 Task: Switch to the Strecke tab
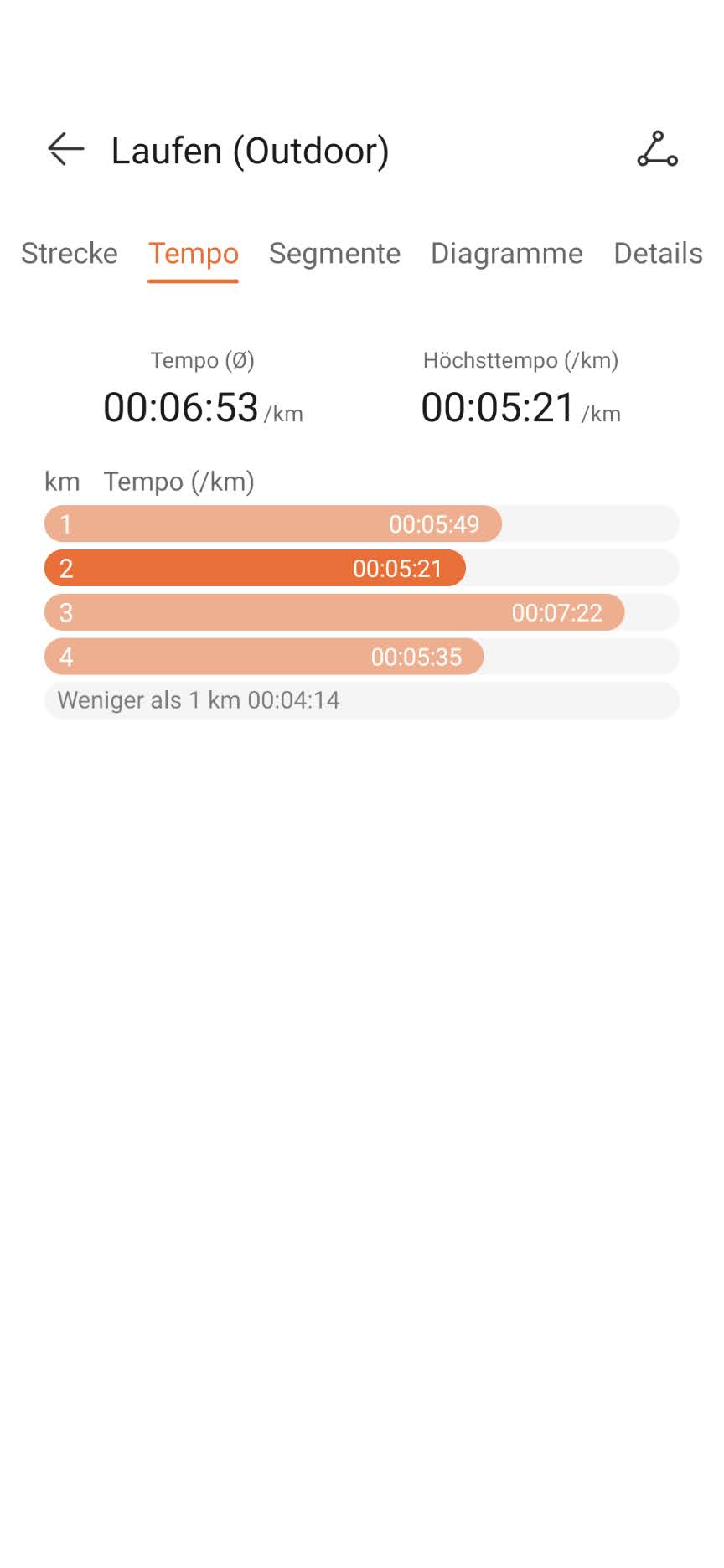[x=70, y=253]
